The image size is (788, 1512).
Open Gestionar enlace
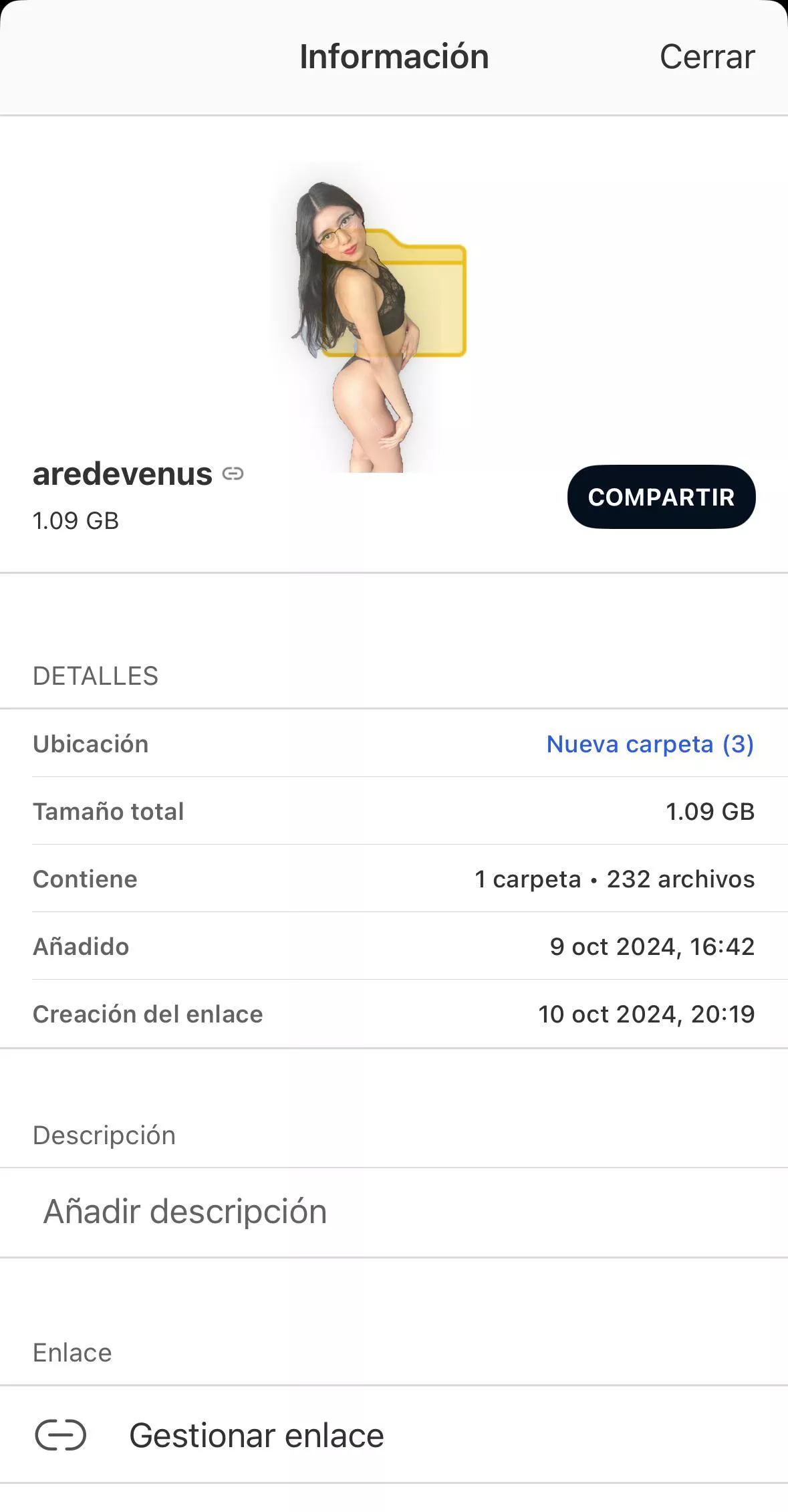click(257, 1436)
